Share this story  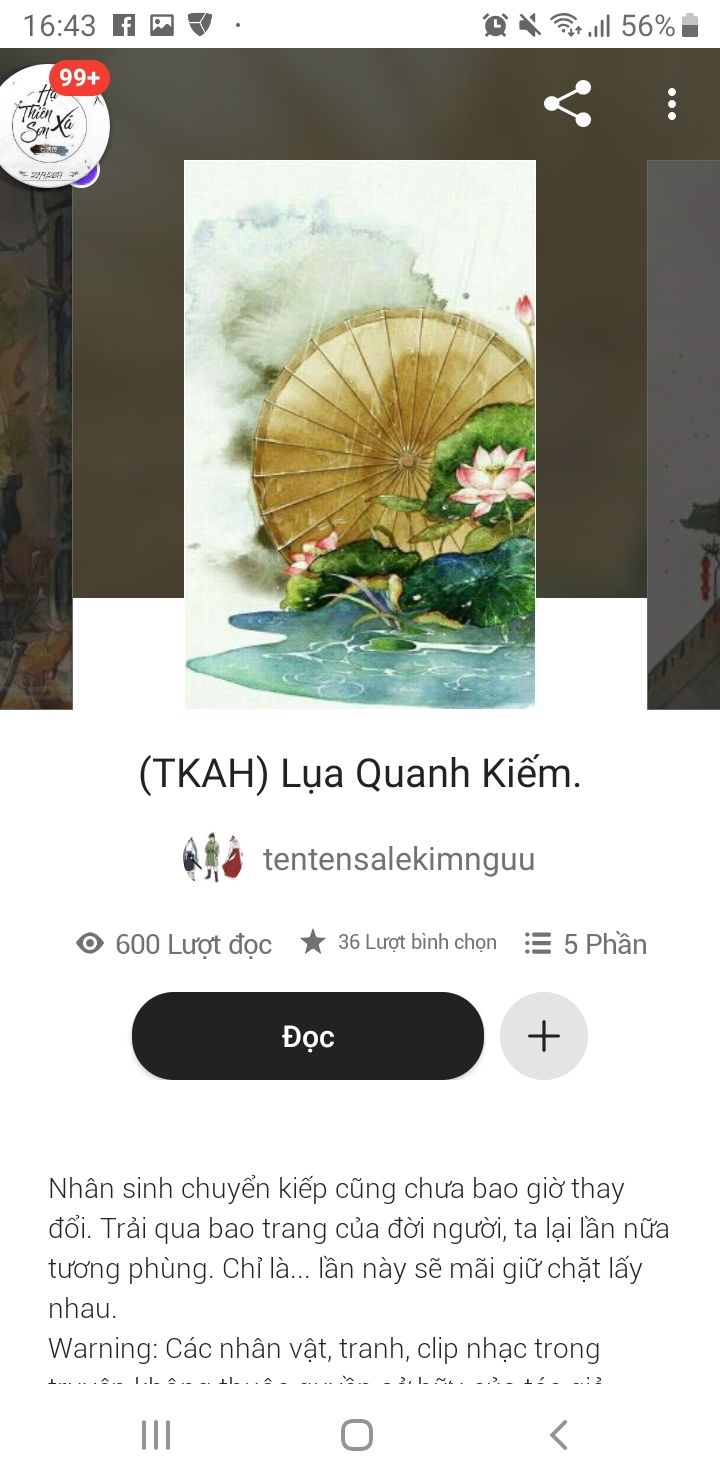[567, 104]
